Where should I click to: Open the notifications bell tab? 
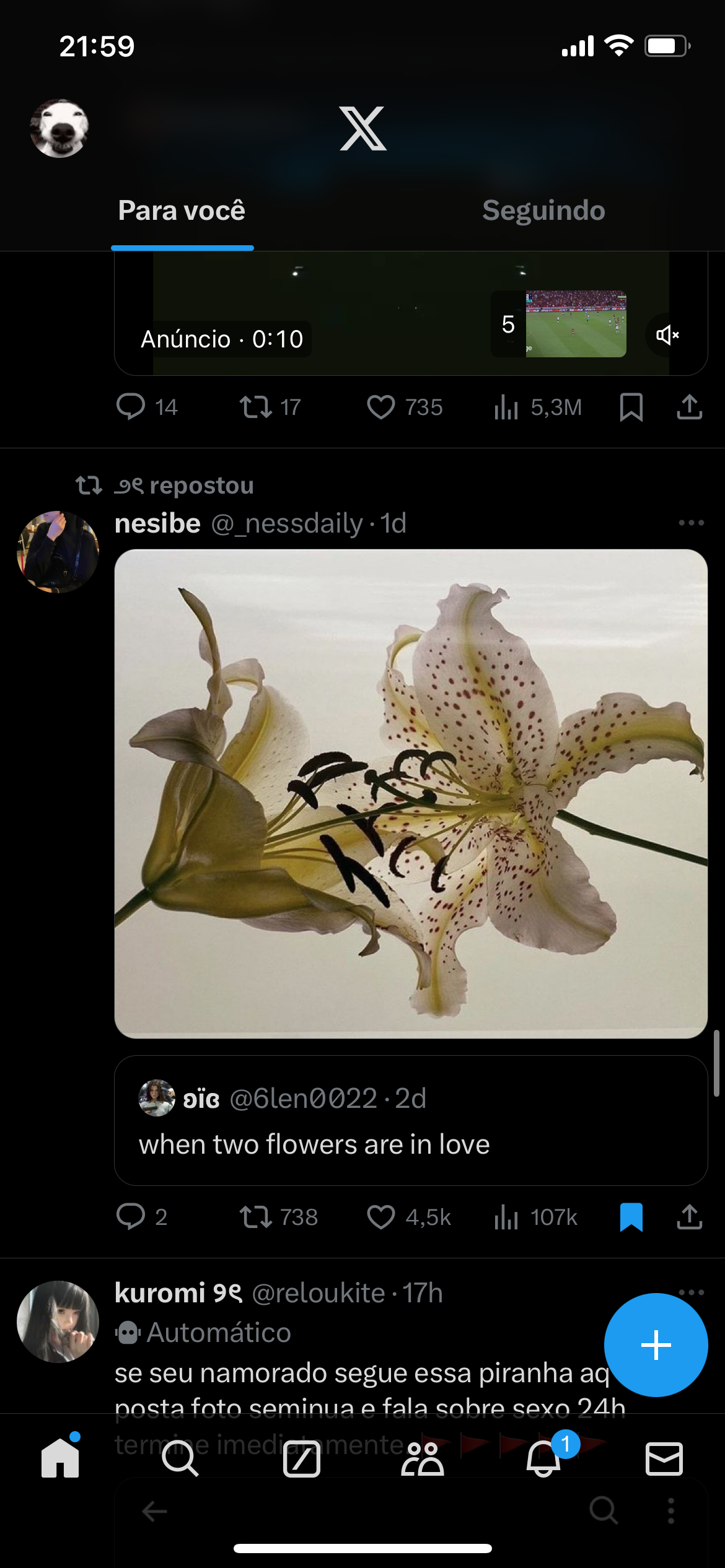tap(543, 1458)
